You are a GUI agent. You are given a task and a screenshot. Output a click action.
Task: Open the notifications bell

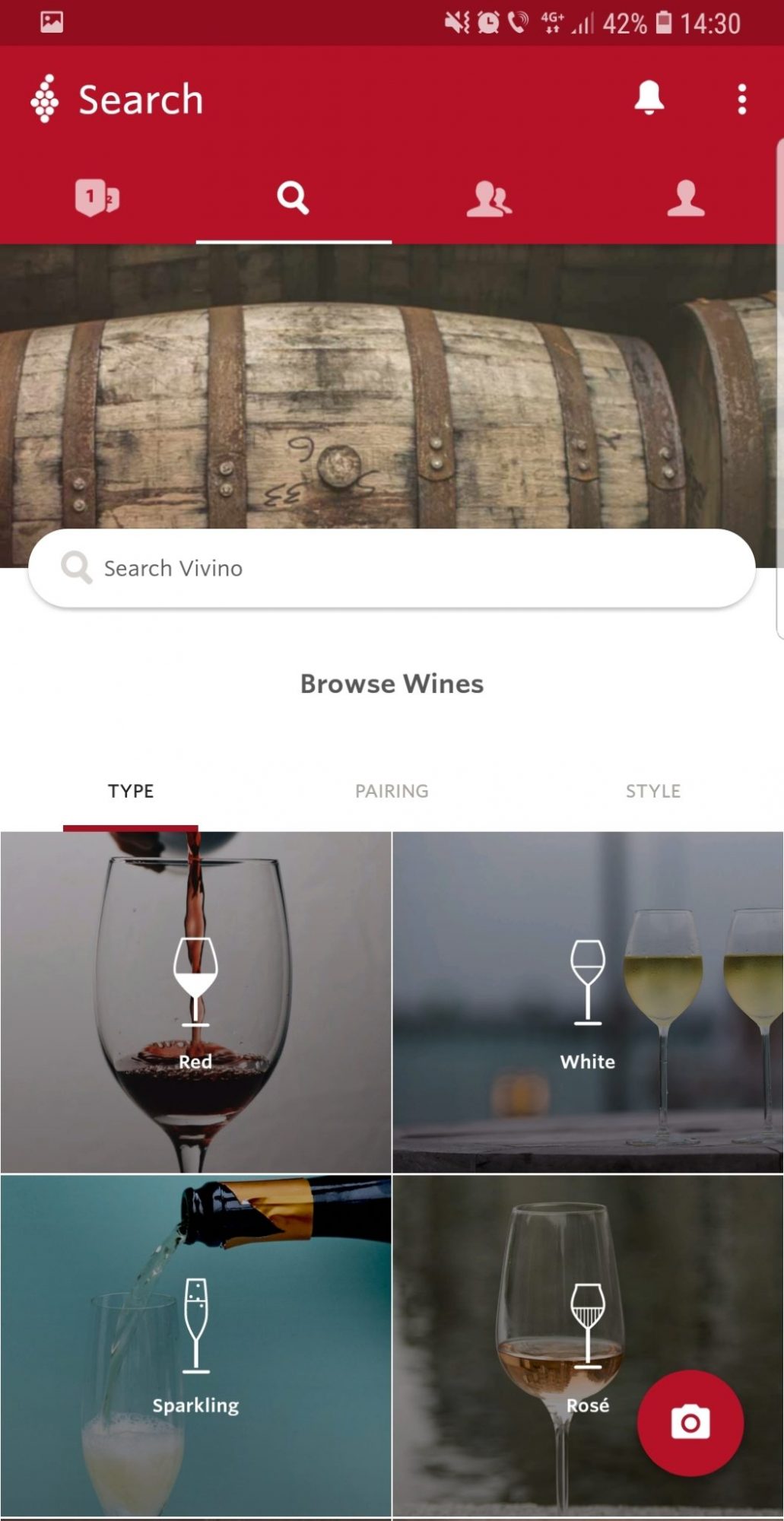(649, 99)
